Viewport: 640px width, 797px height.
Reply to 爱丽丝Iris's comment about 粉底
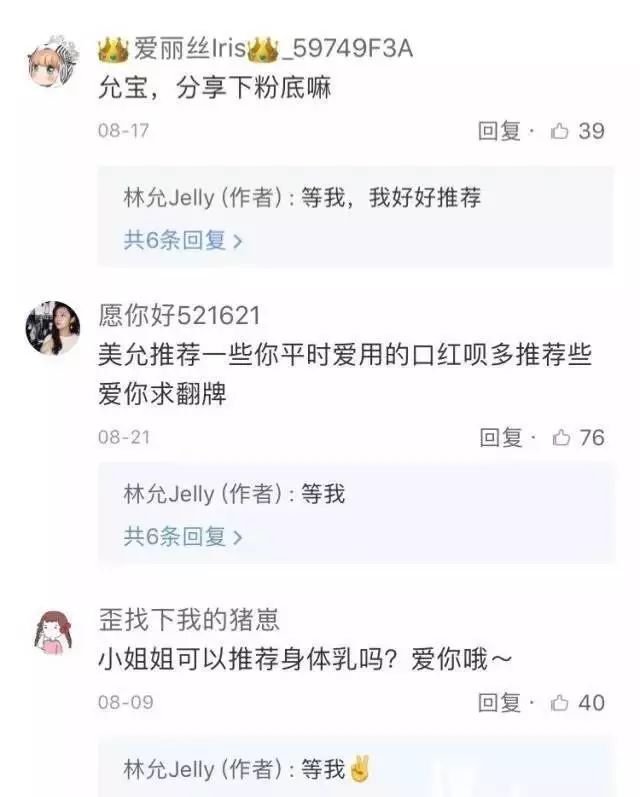500,131
